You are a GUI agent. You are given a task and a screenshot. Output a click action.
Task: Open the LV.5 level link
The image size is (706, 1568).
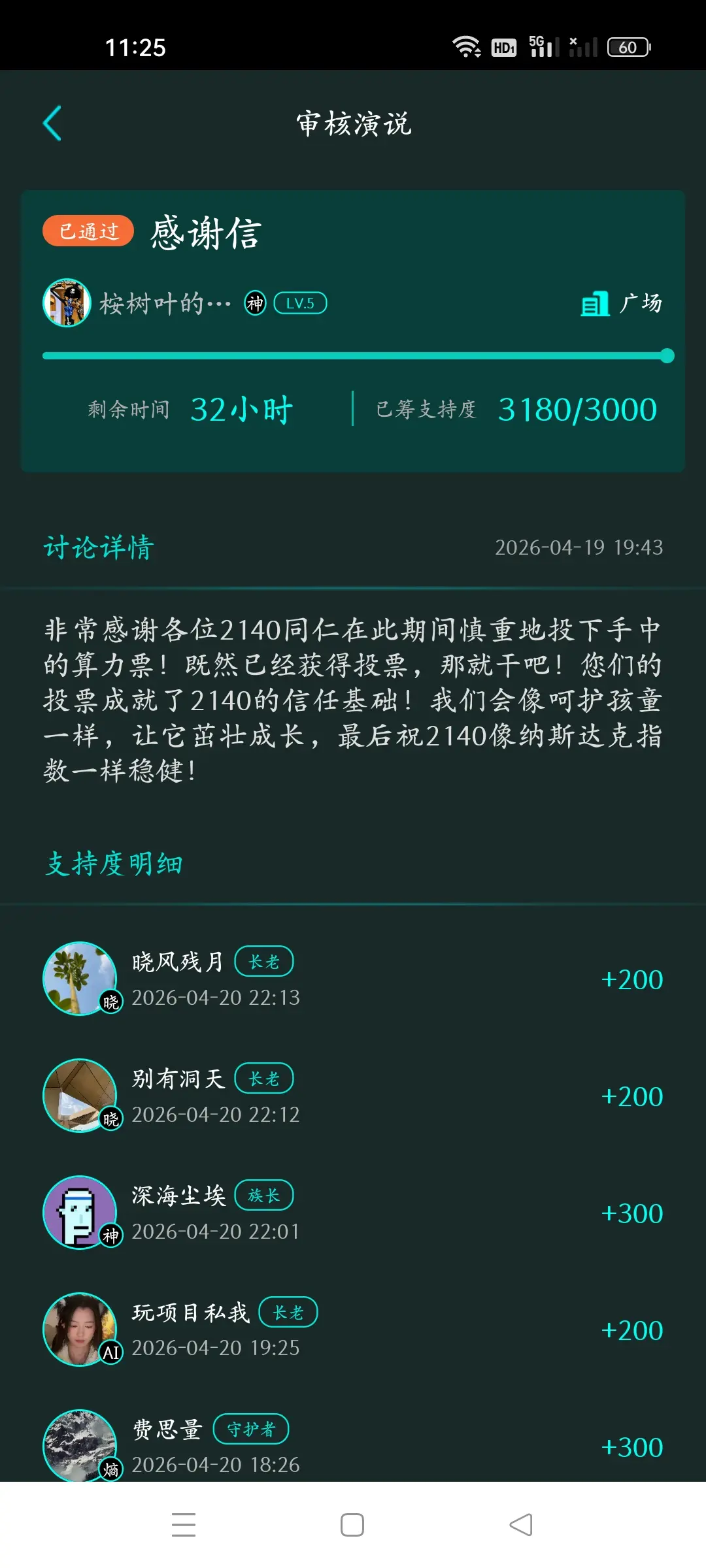pos(300,302)
